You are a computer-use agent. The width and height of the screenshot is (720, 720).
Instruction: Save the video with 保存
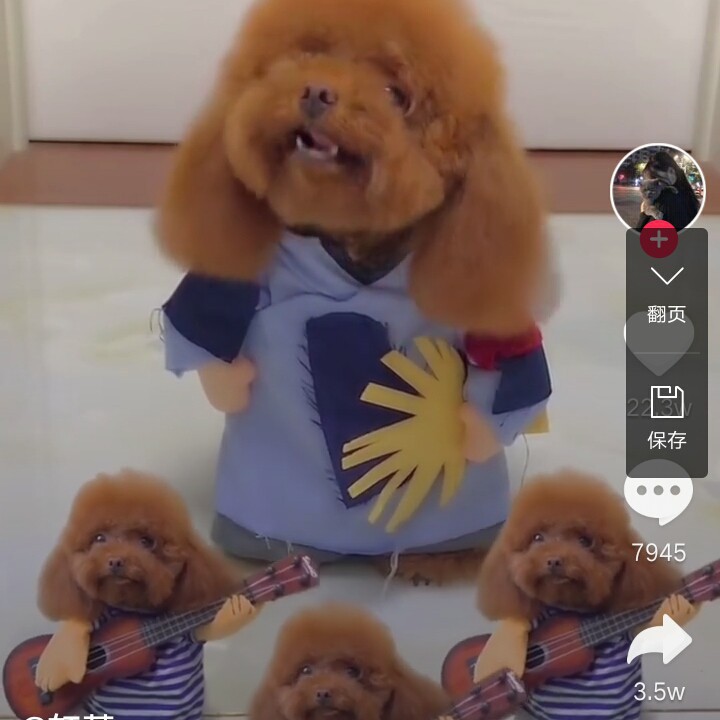666,416
